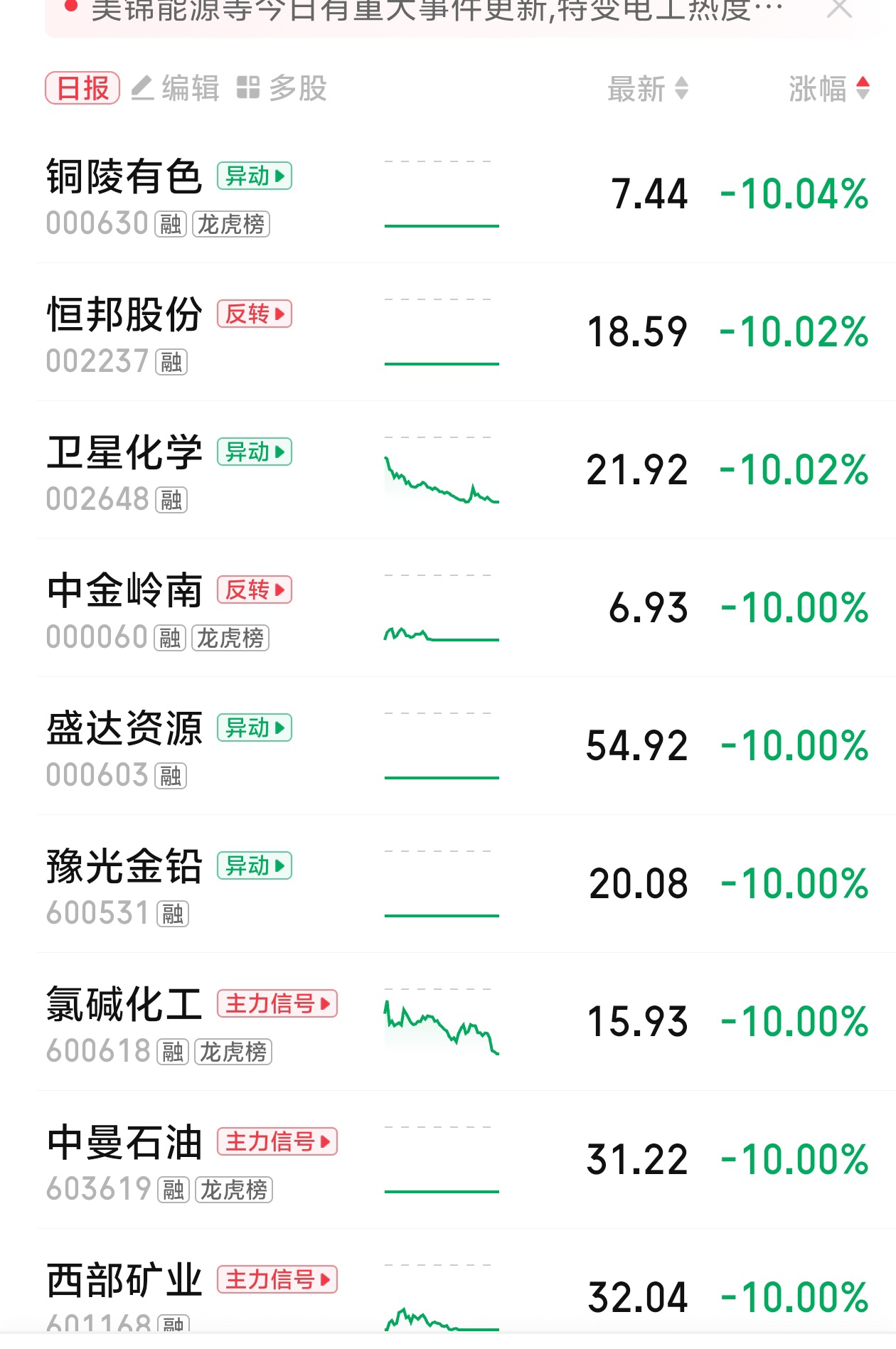Dismiss the 美锦能源 news banner

tap(840, 9)
